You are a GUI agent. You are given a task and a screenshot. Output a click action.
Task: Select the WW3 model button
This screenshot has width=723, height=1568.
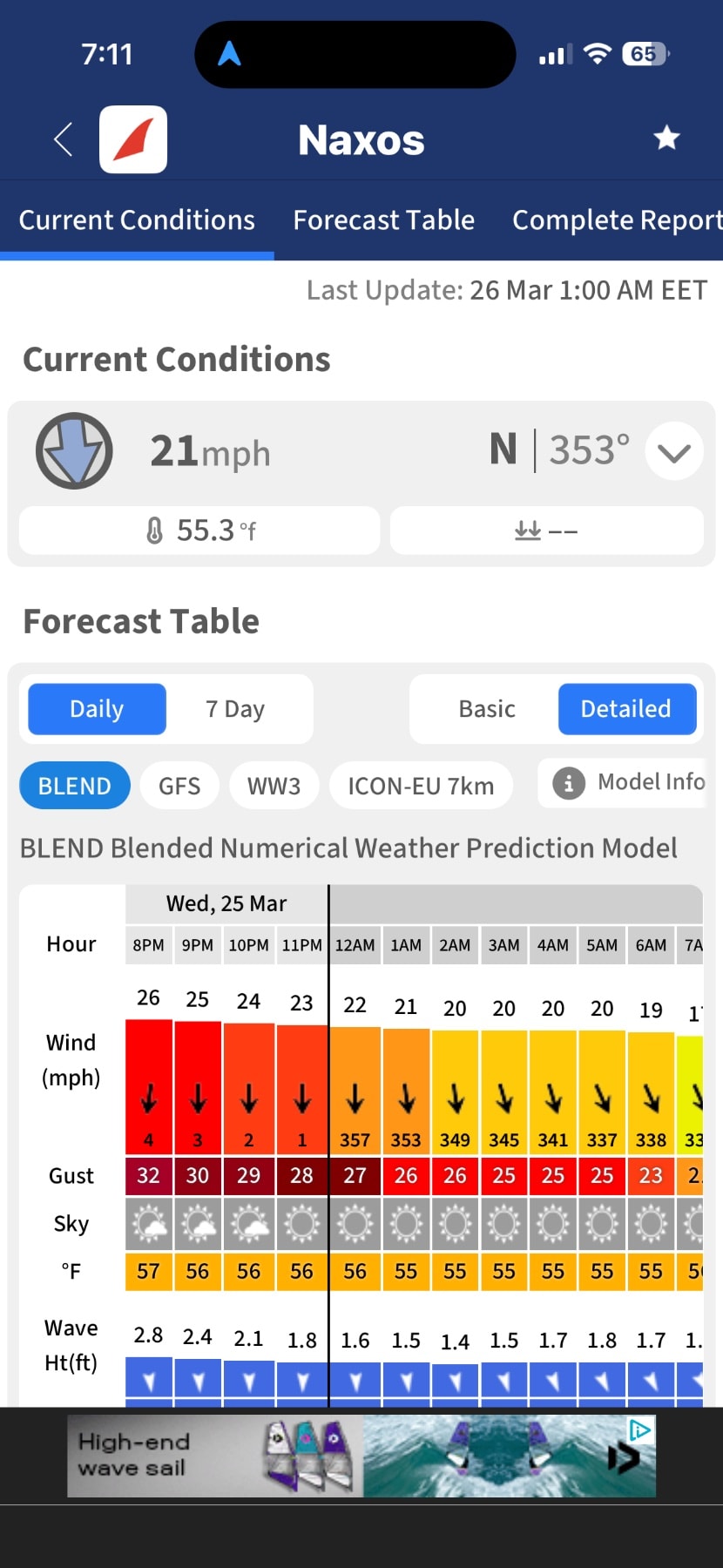[x=274, y=785]
